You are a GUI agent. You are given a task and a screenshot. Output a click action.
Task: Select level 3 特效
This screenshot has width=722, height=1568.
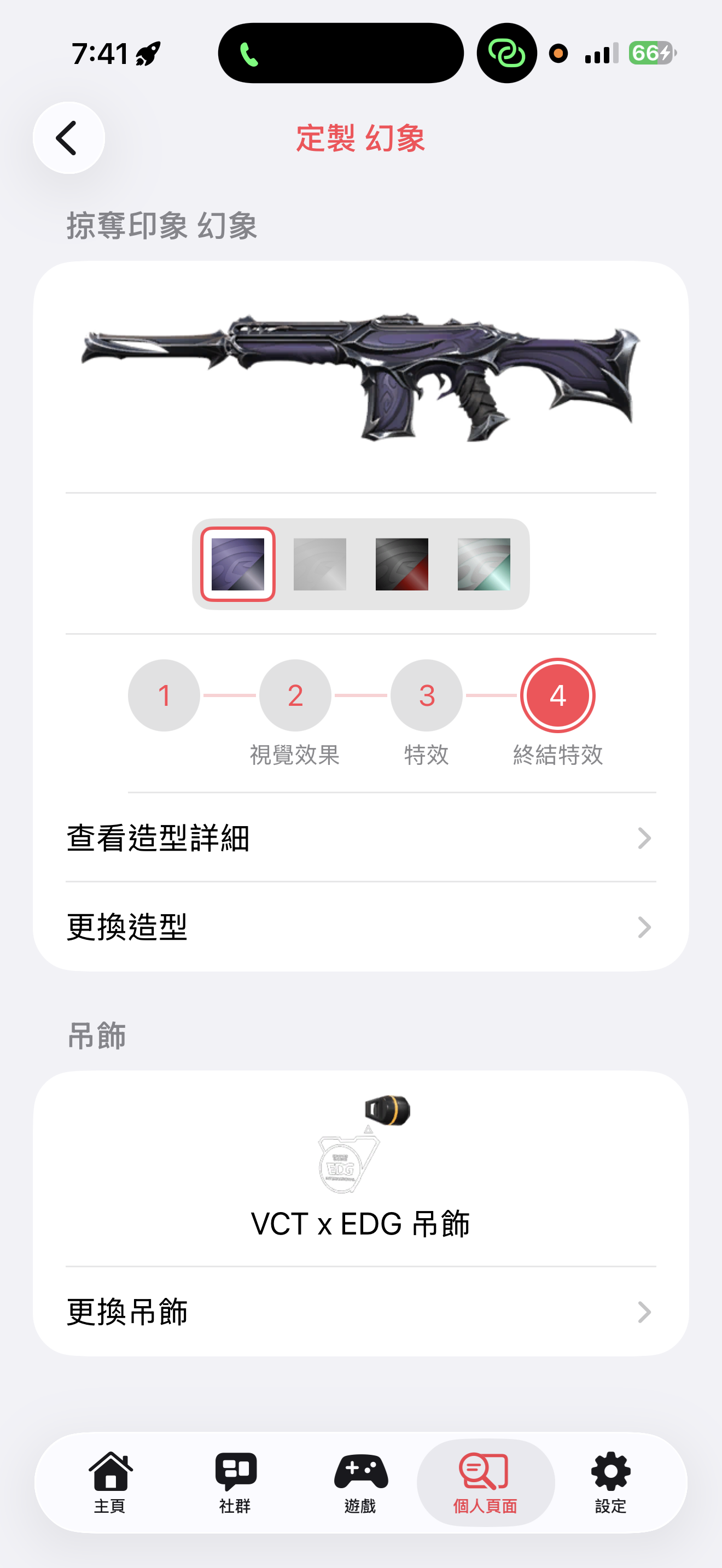pos(426,695)
